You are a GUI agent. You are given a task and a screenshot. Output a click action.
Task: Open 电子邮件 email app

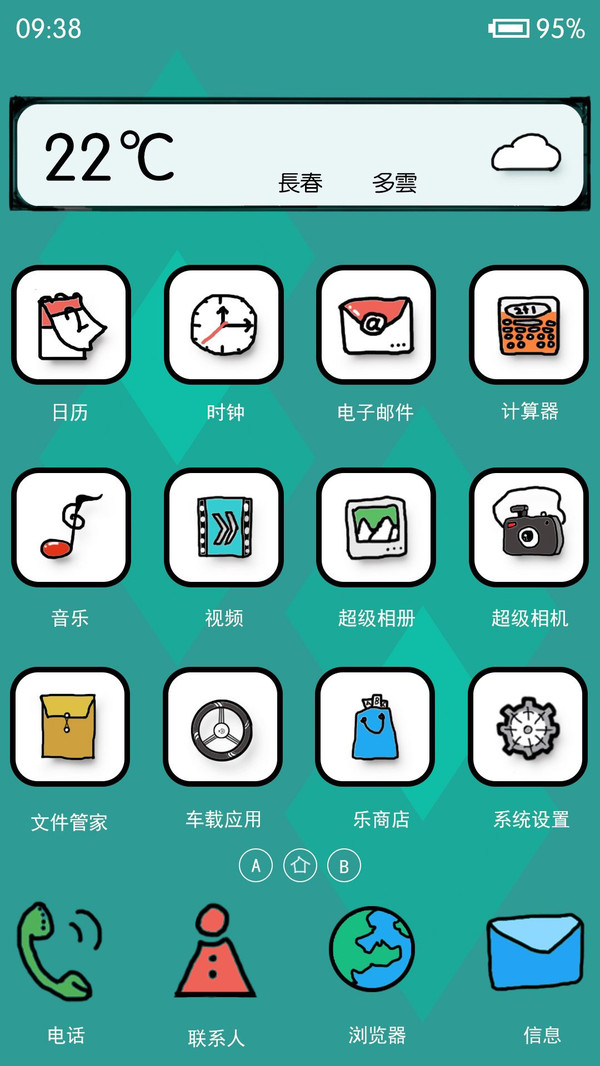375,325
